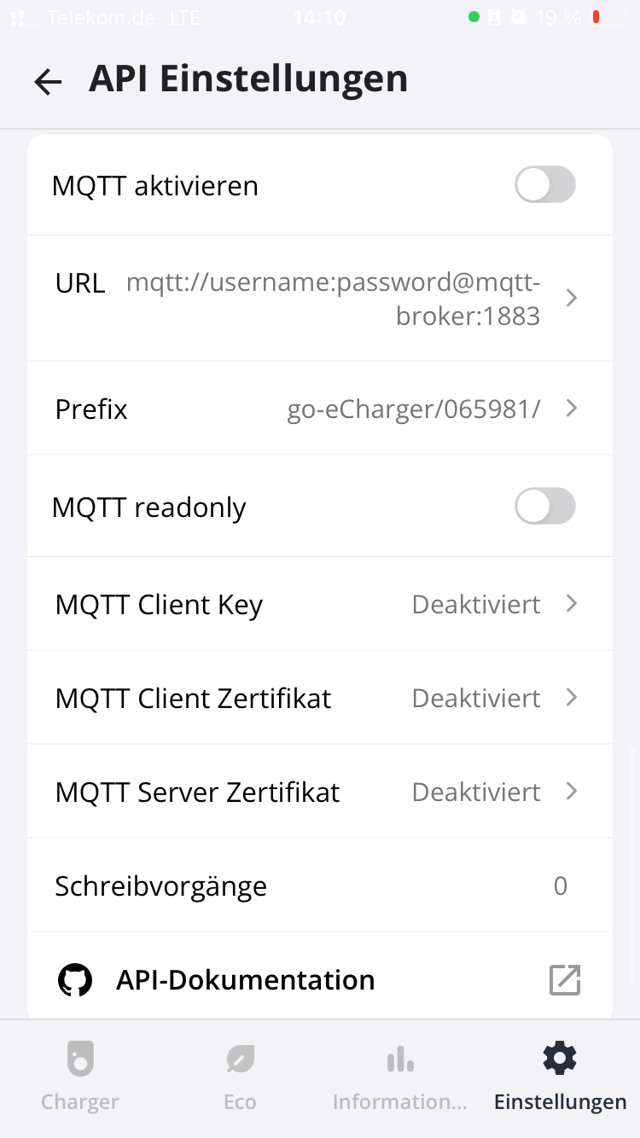Go back from API Einstellungen

tap(47, 82)
